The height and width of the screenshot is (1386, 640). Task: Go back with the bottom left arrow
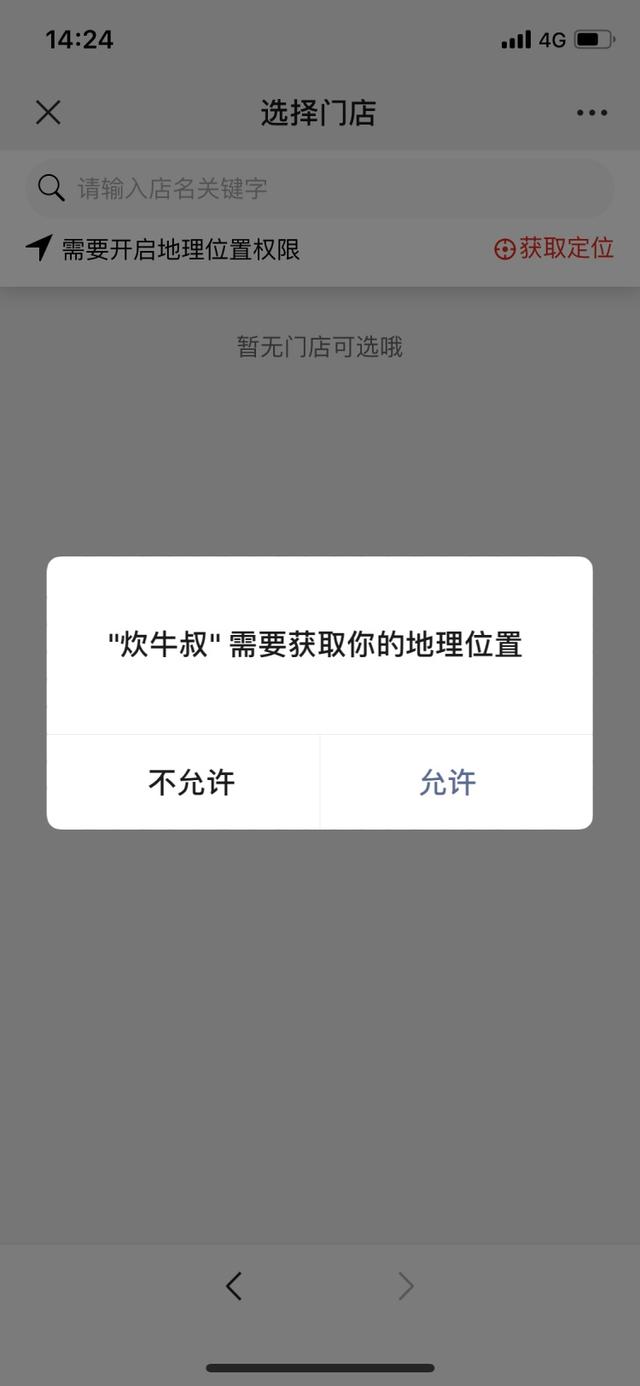coord(234,1286)
